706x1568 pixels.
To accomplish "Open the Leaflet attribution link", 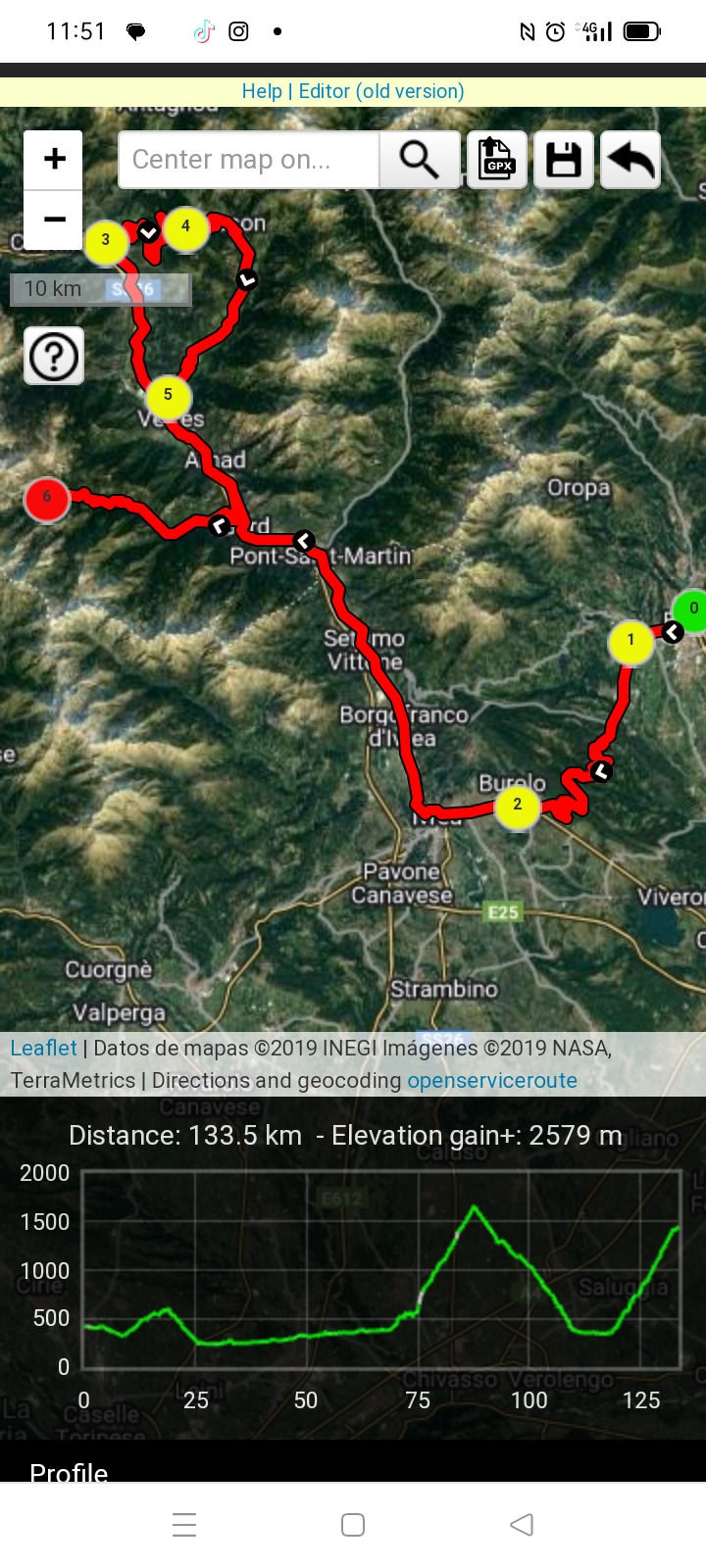I will pos(43,1048).
